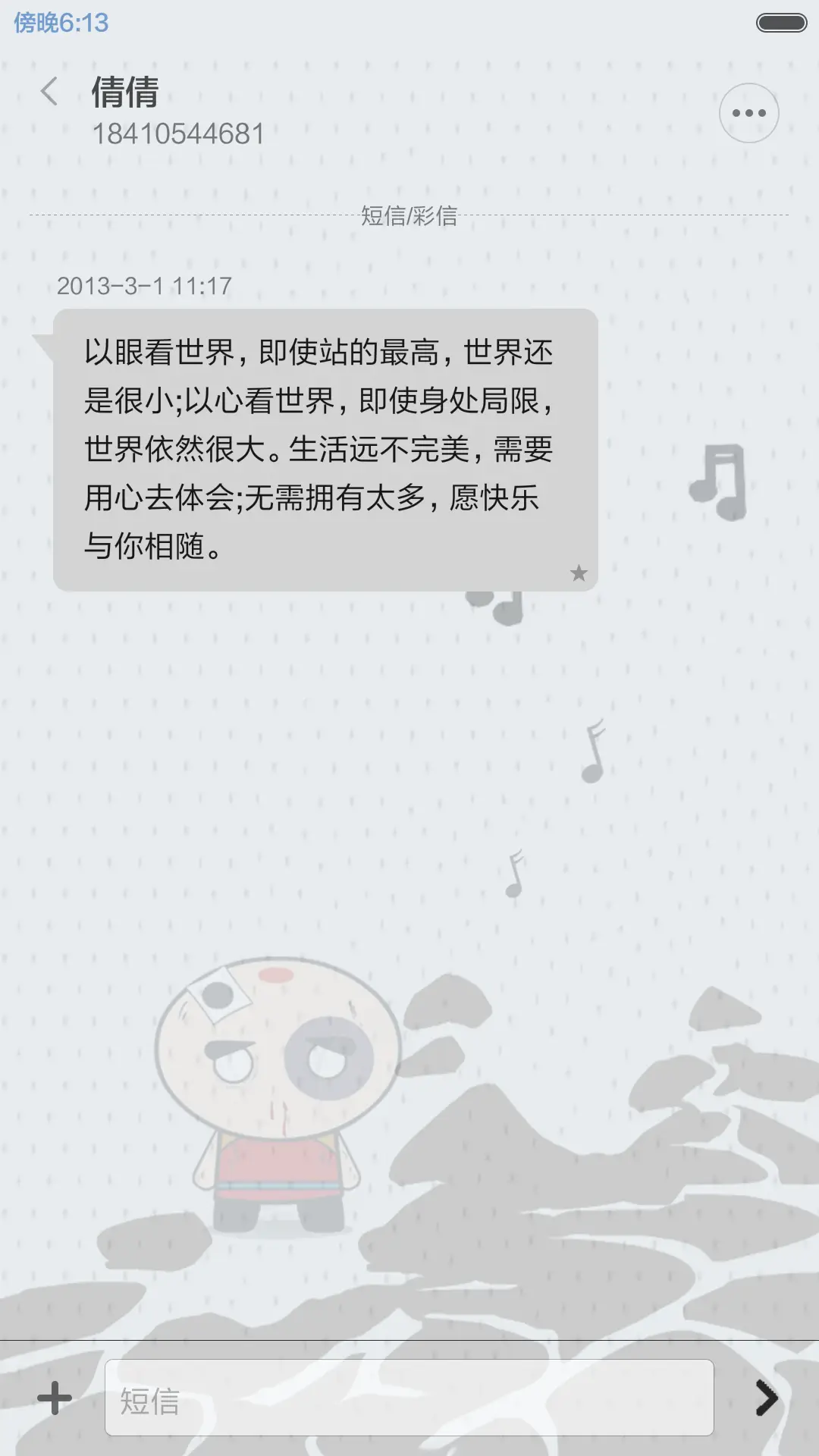Toggle conversation options with the ellipsis button
Viewport: 819px width, 1456px height.
point(748,112)
